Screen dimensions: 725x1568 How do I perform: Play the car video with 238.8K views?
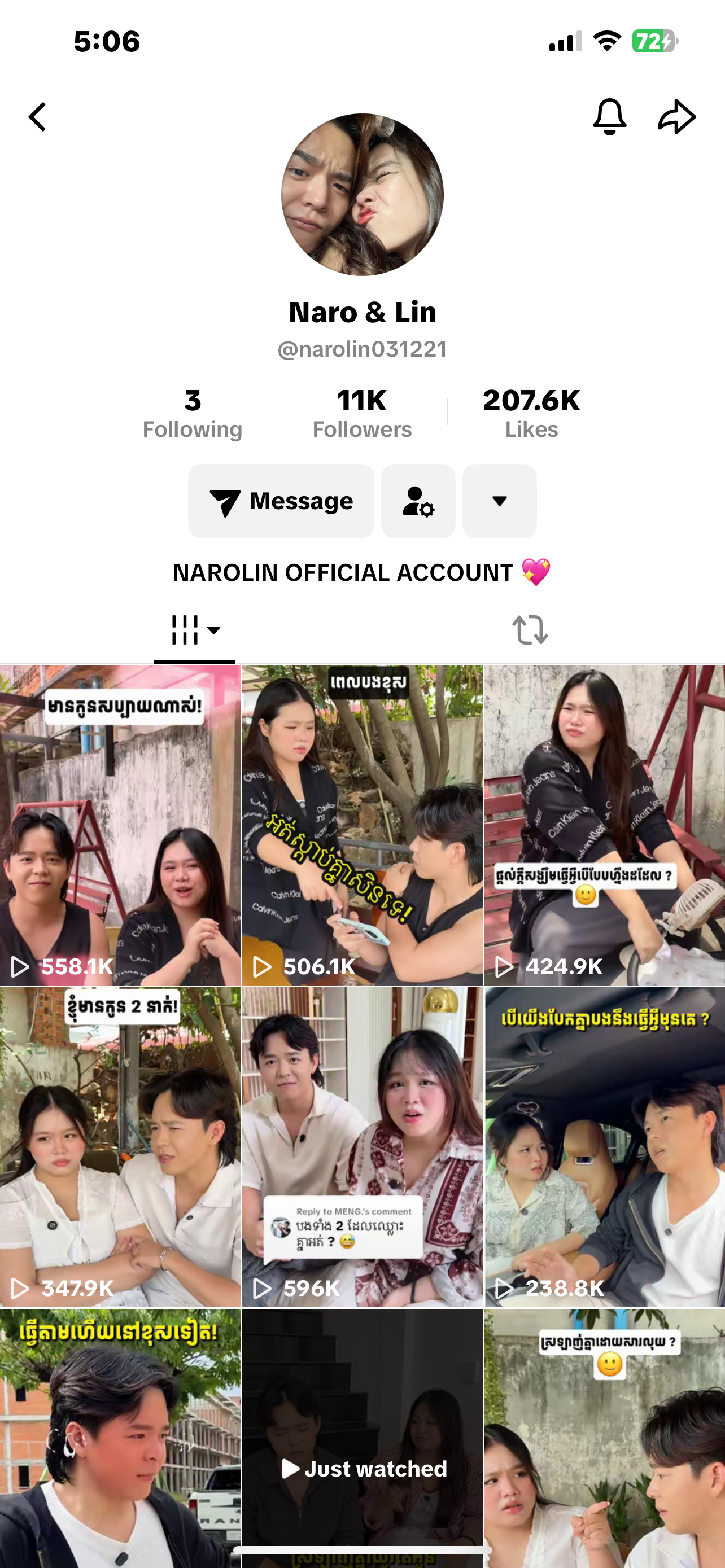[x=605, y=1147]
